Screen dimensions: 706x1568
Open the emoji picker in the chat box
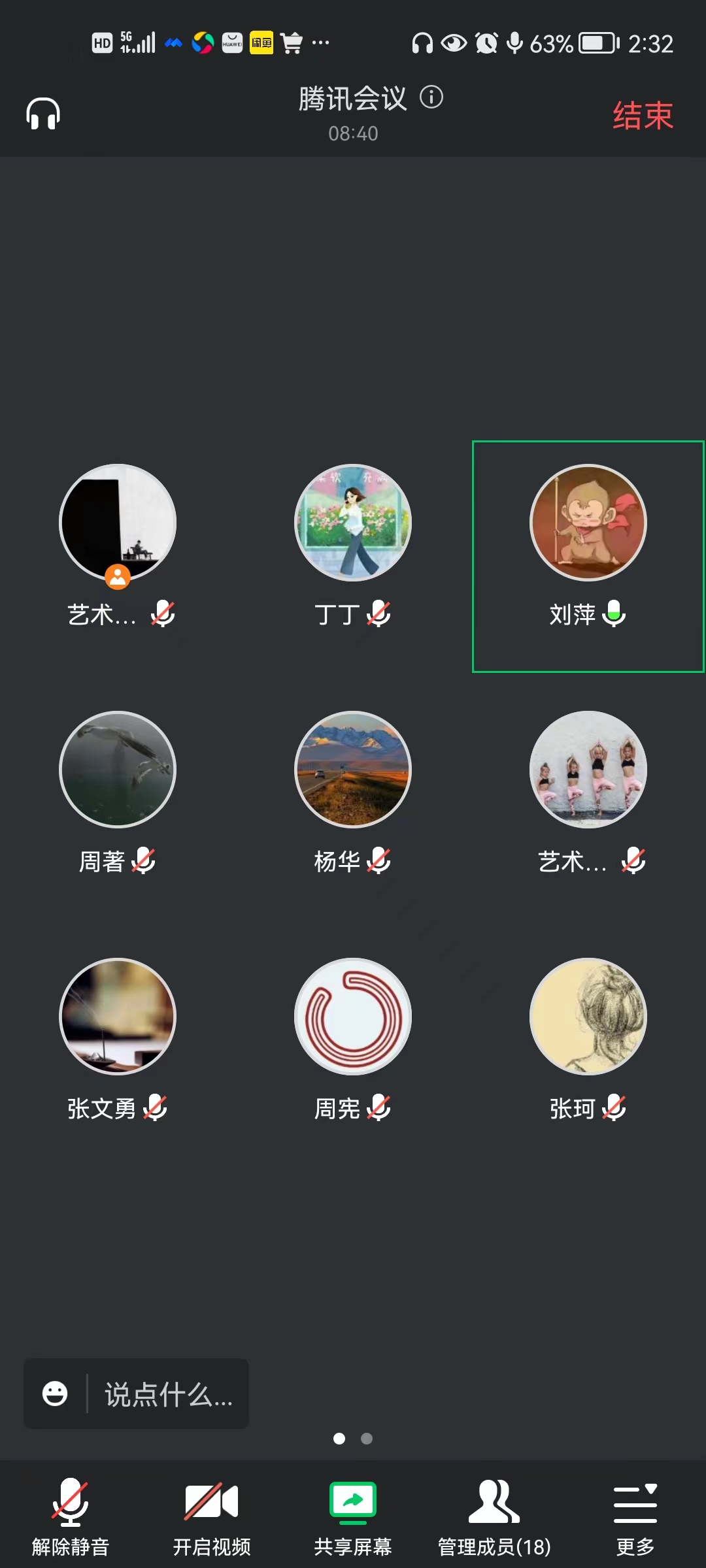pyautogui.click(x=55, y=1393)
